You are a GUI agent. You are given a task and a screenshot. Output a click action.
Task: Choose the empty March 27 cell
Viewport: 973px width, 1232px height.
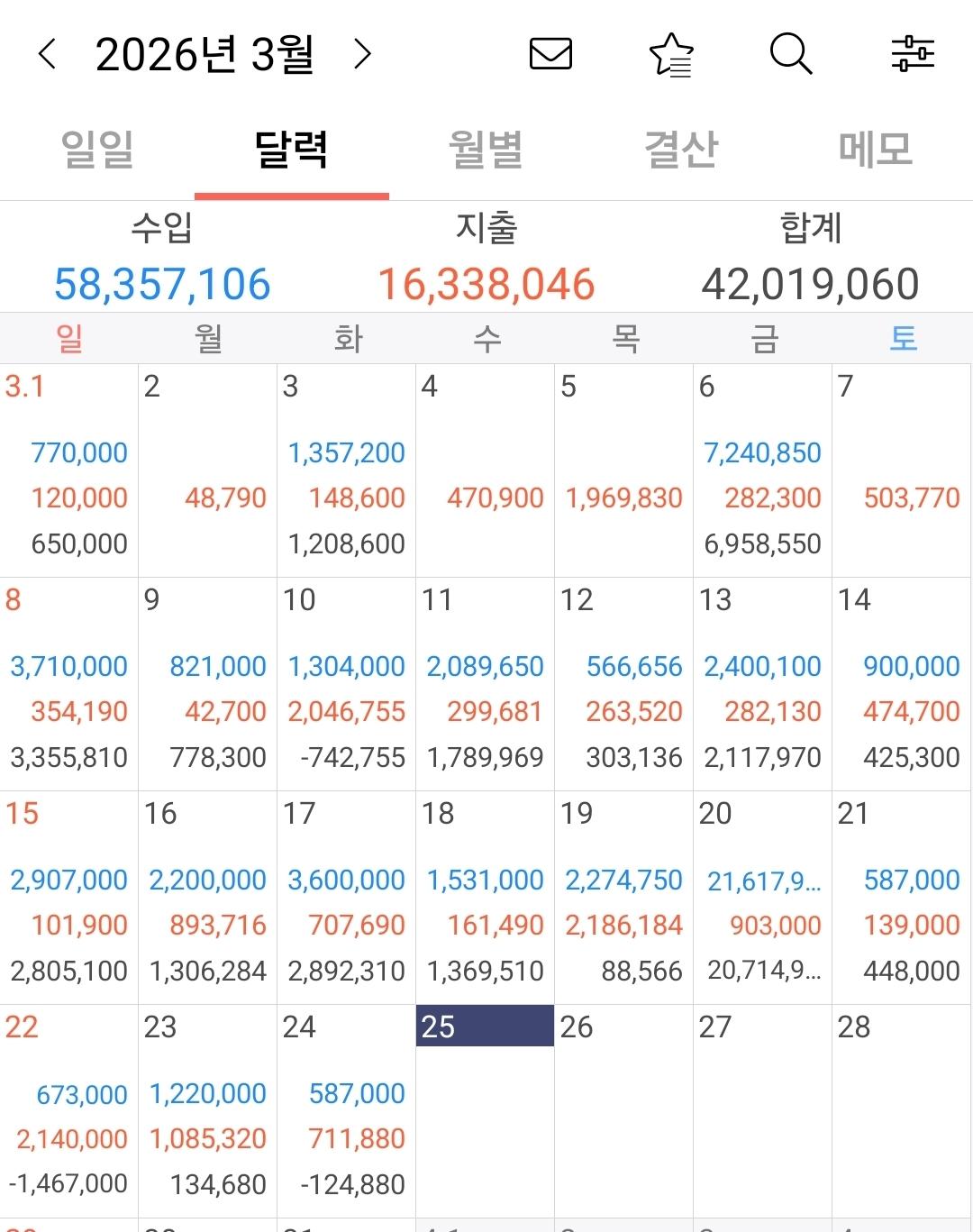coord(762,1110)
